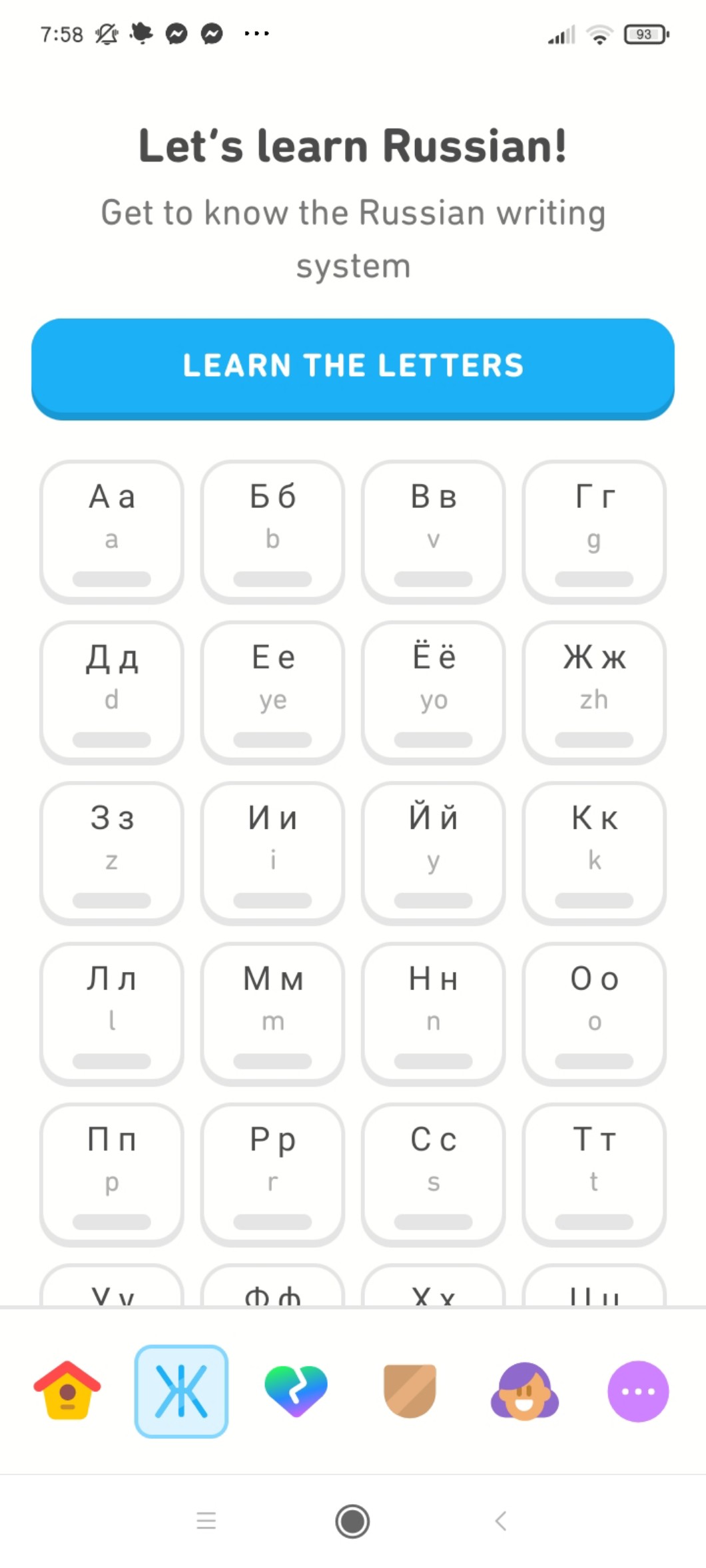This screenshot has width=706, height=1568.
Task: Open the profile avatar tab
Action: (524, 1390)
